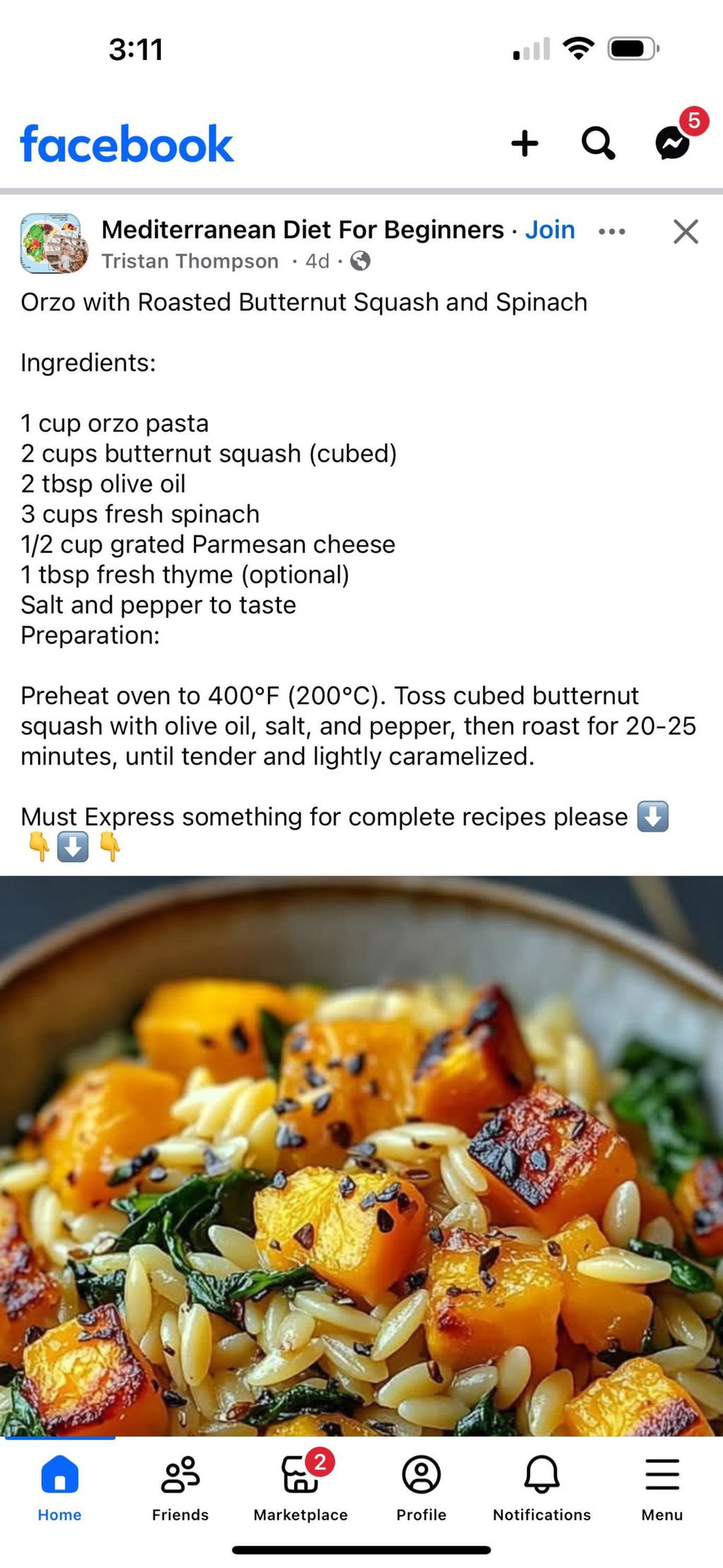Open the post's three-dot options menu
723x1568 pixels.
point(611,232)
